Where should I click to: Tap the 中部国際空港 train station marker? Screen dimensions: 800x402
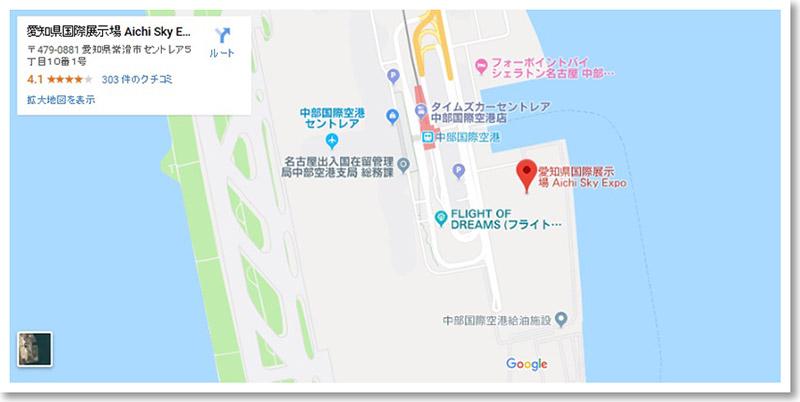tap(426, 137)
